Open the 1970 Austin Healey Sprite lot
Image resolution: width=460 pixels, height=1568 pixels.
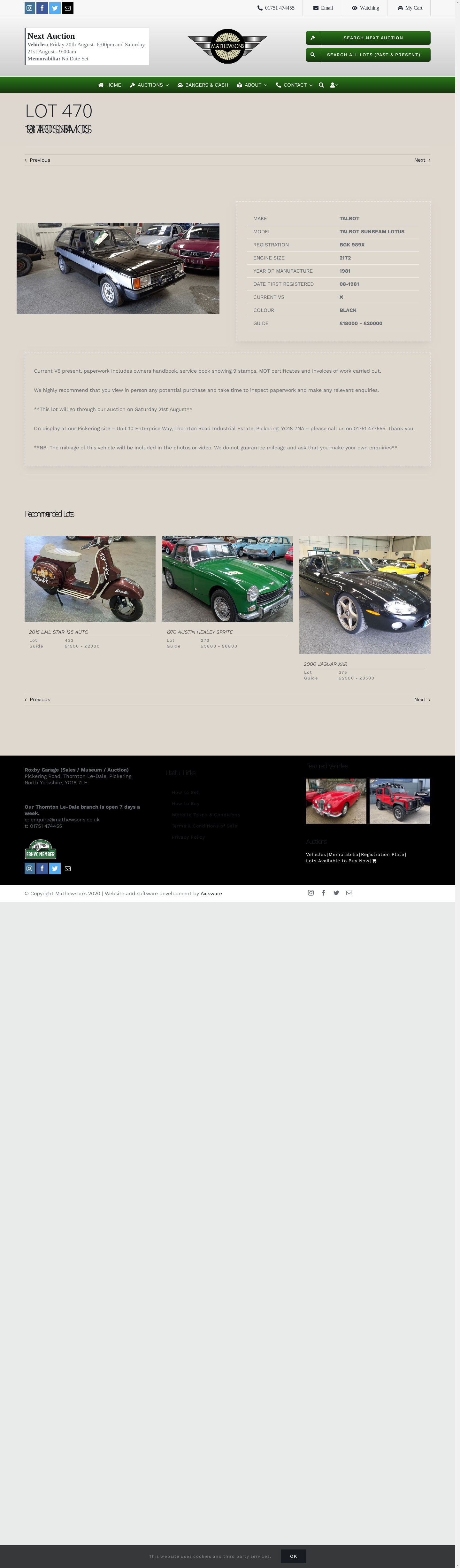[227, 579]
